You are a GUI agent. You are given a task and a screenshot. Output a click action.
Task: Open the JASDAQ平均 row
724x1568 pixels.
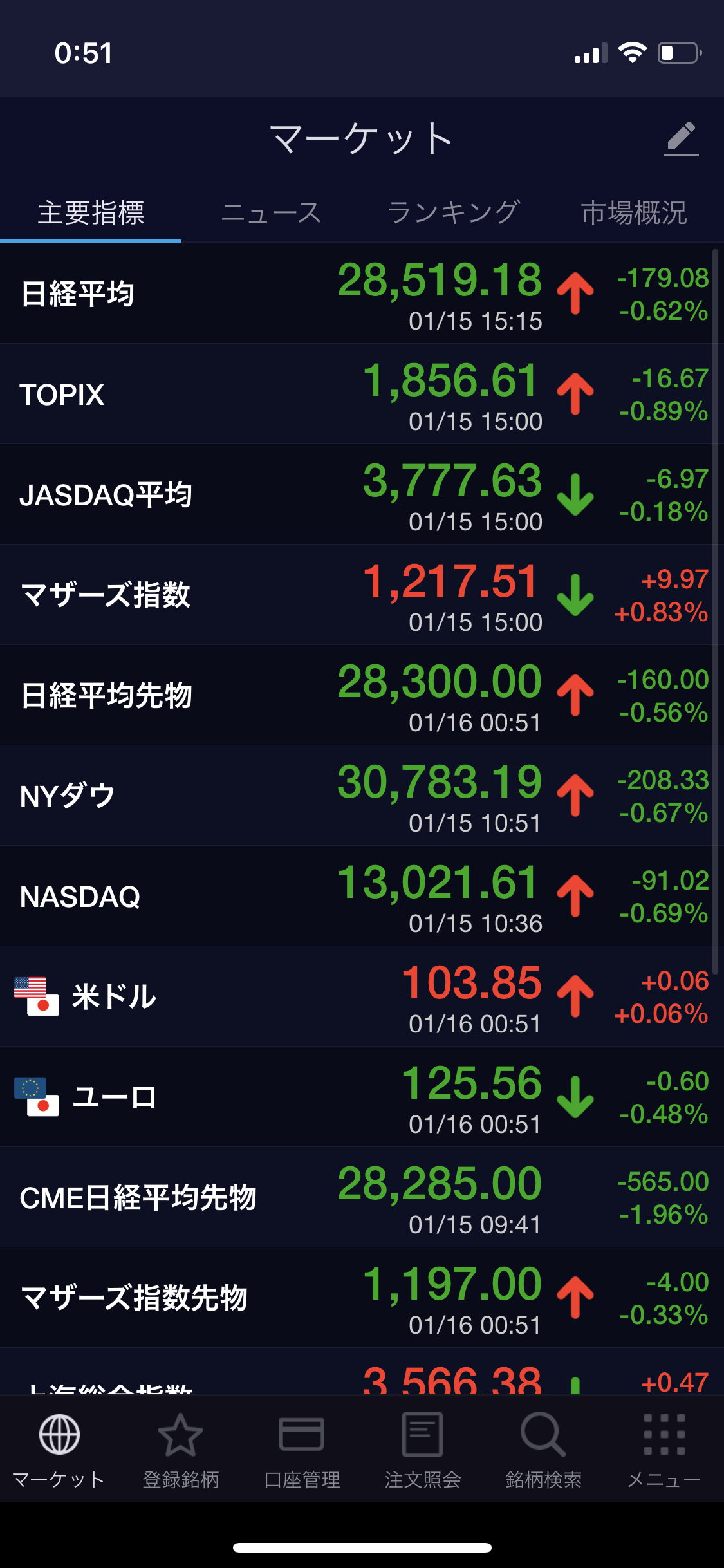(x=362, y=495)
